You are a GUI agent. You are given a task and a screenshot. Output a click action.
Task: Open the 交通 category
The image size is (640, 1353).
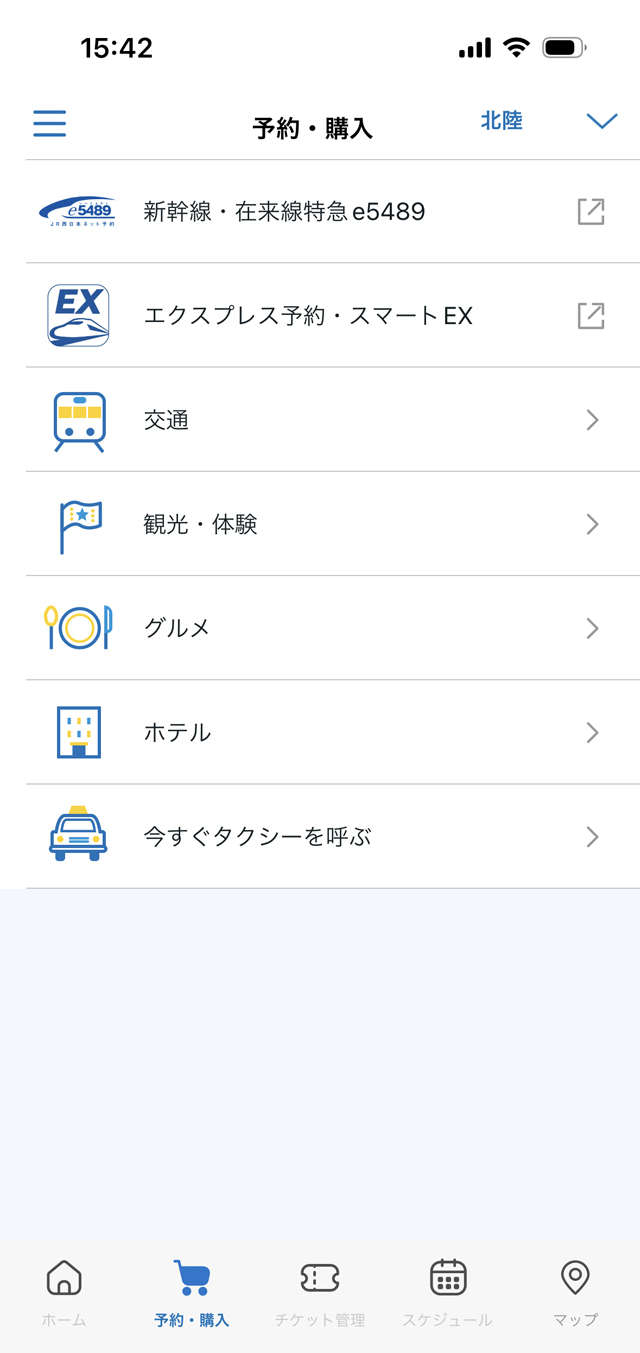(x=333, y=420)
